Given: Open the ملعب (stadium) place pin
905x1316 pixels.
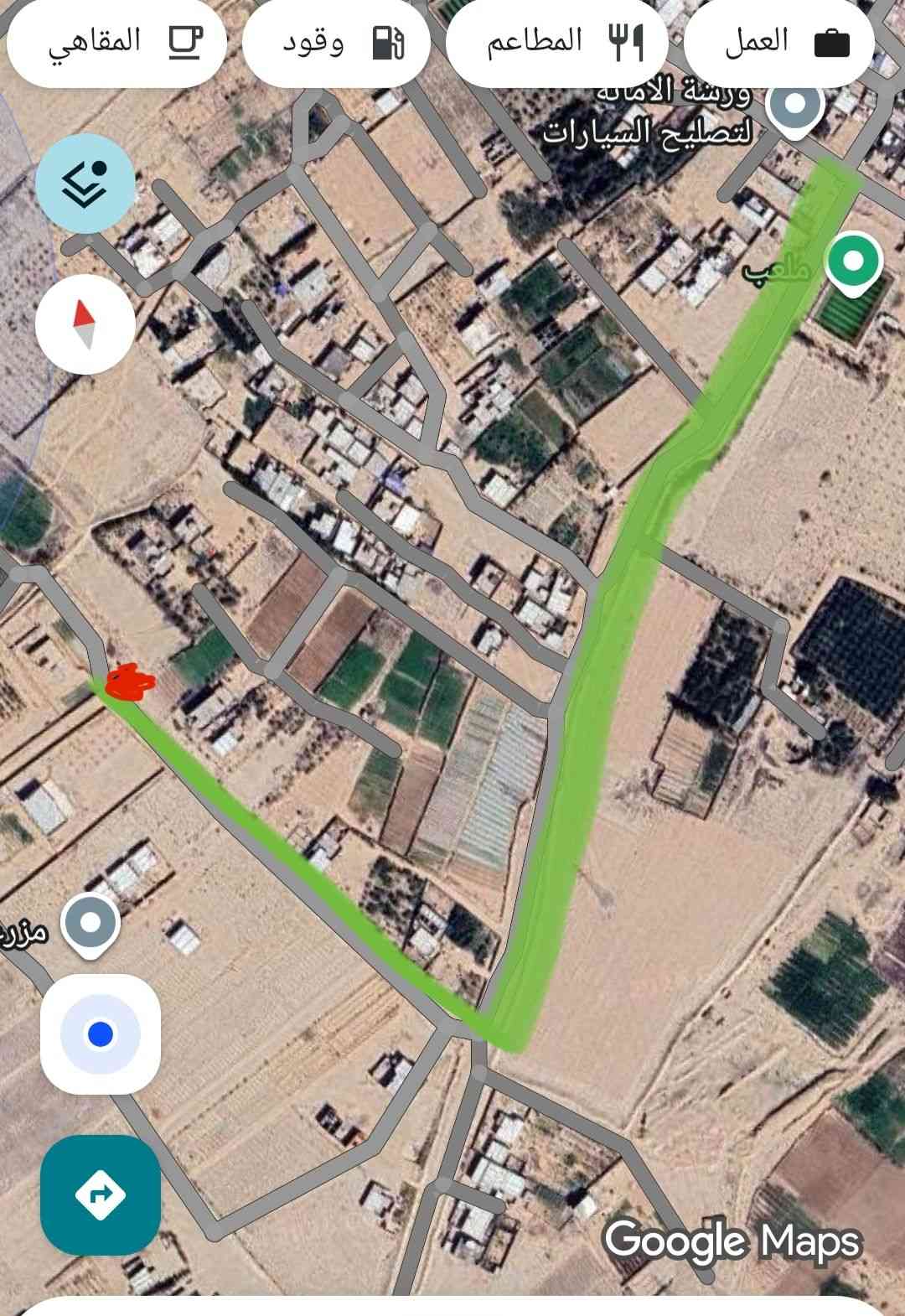Looking at the screenshot, I should click(852, 262).
